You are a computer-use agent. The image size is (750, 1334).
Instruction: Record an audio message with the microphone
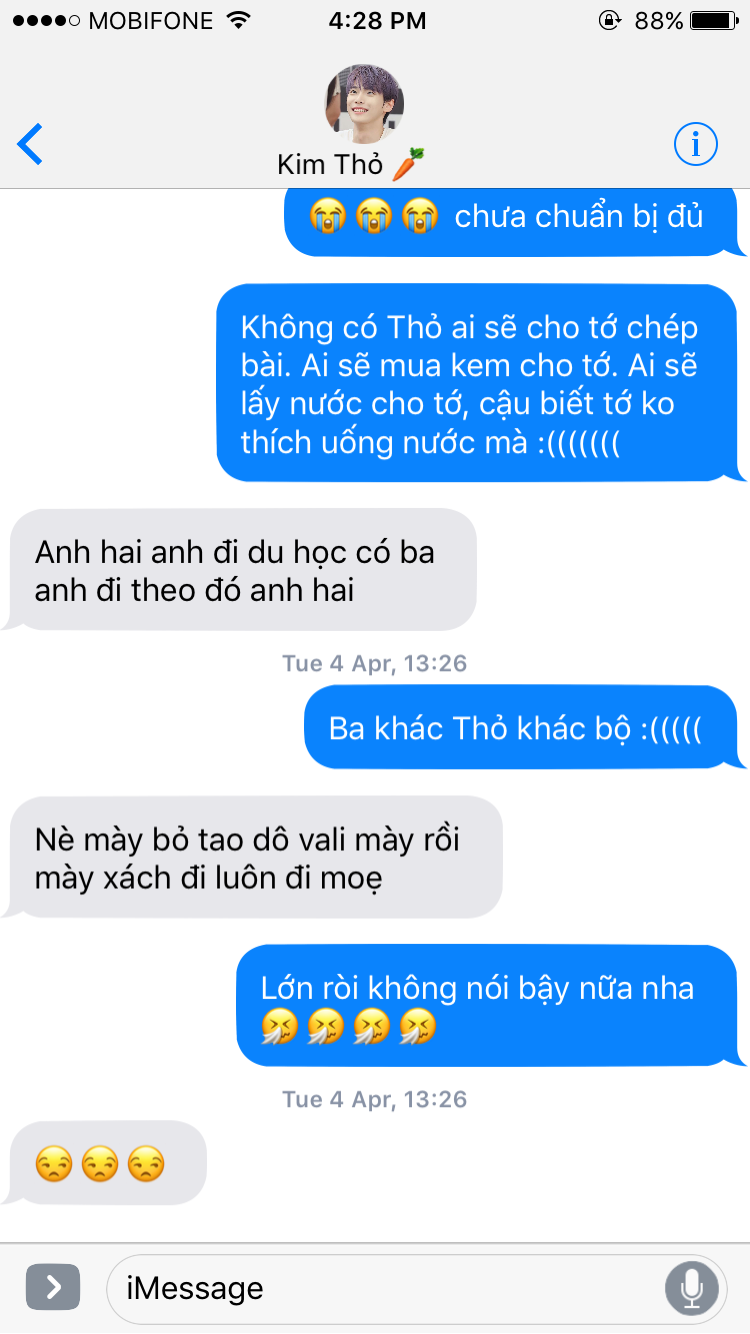tap(692, 1288)
